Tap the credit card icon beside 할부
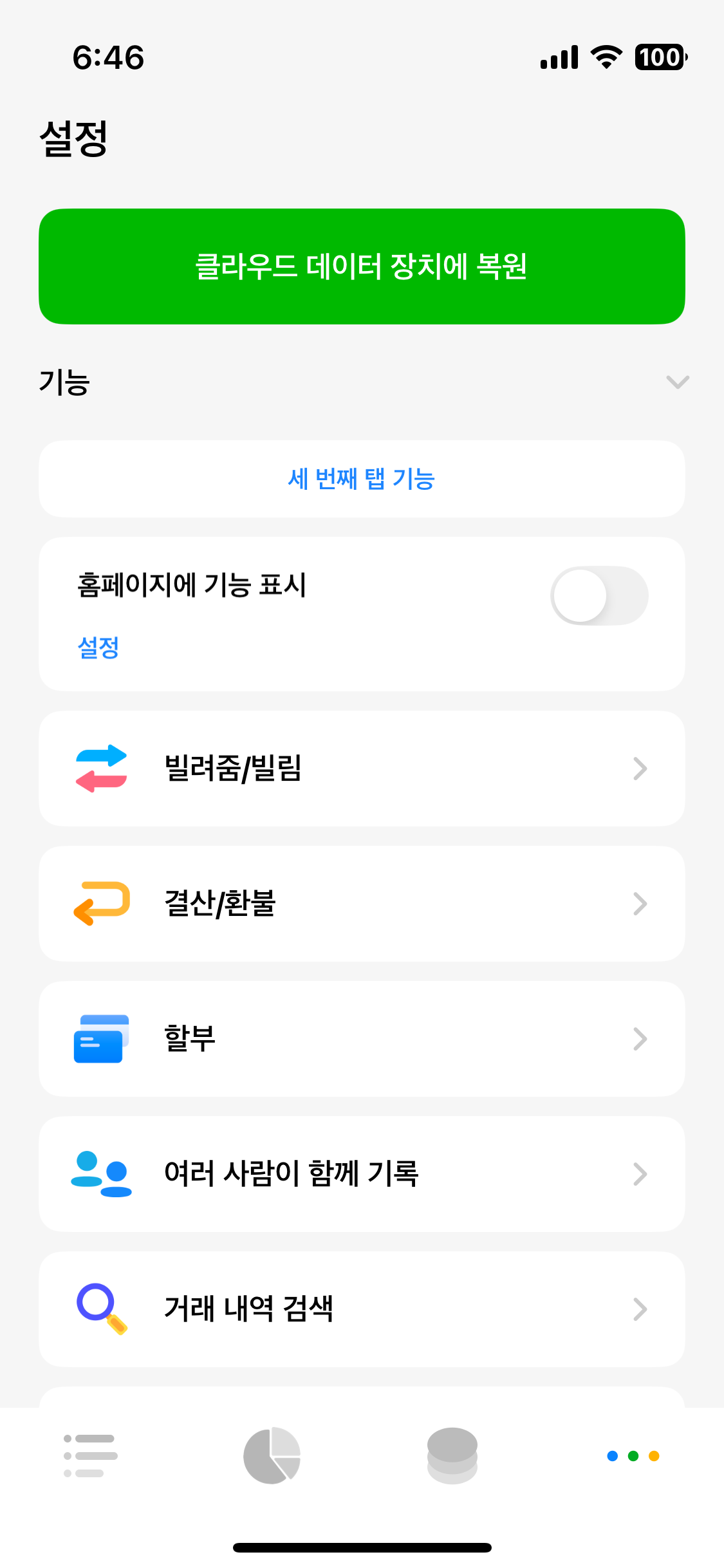This screenshot has width=724, height=1568. click(101, 1038)
